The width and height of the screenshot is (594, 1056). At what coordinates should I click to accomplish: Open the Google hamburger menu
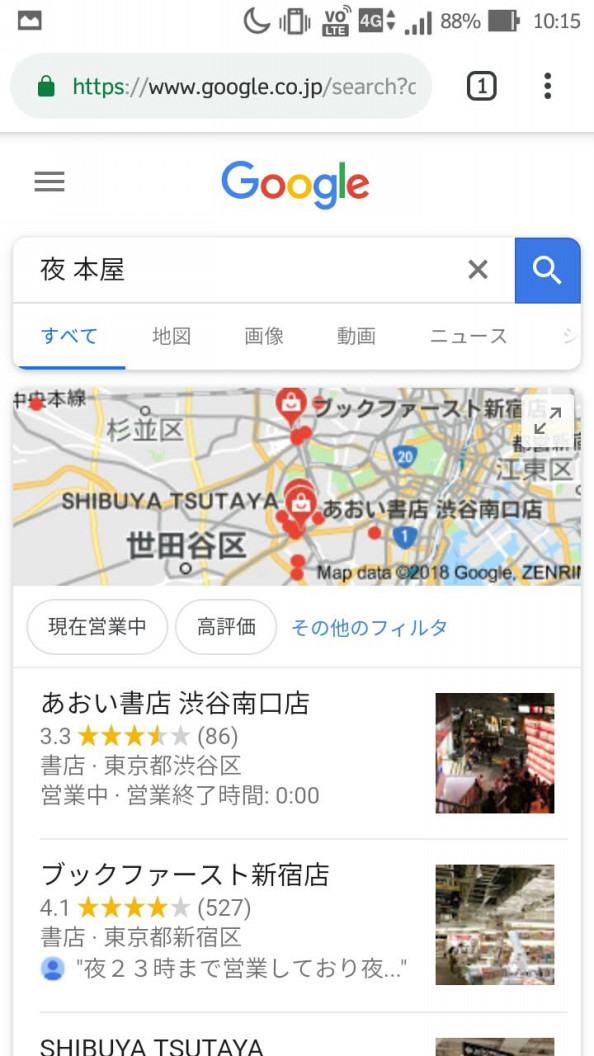click(50, 182)
